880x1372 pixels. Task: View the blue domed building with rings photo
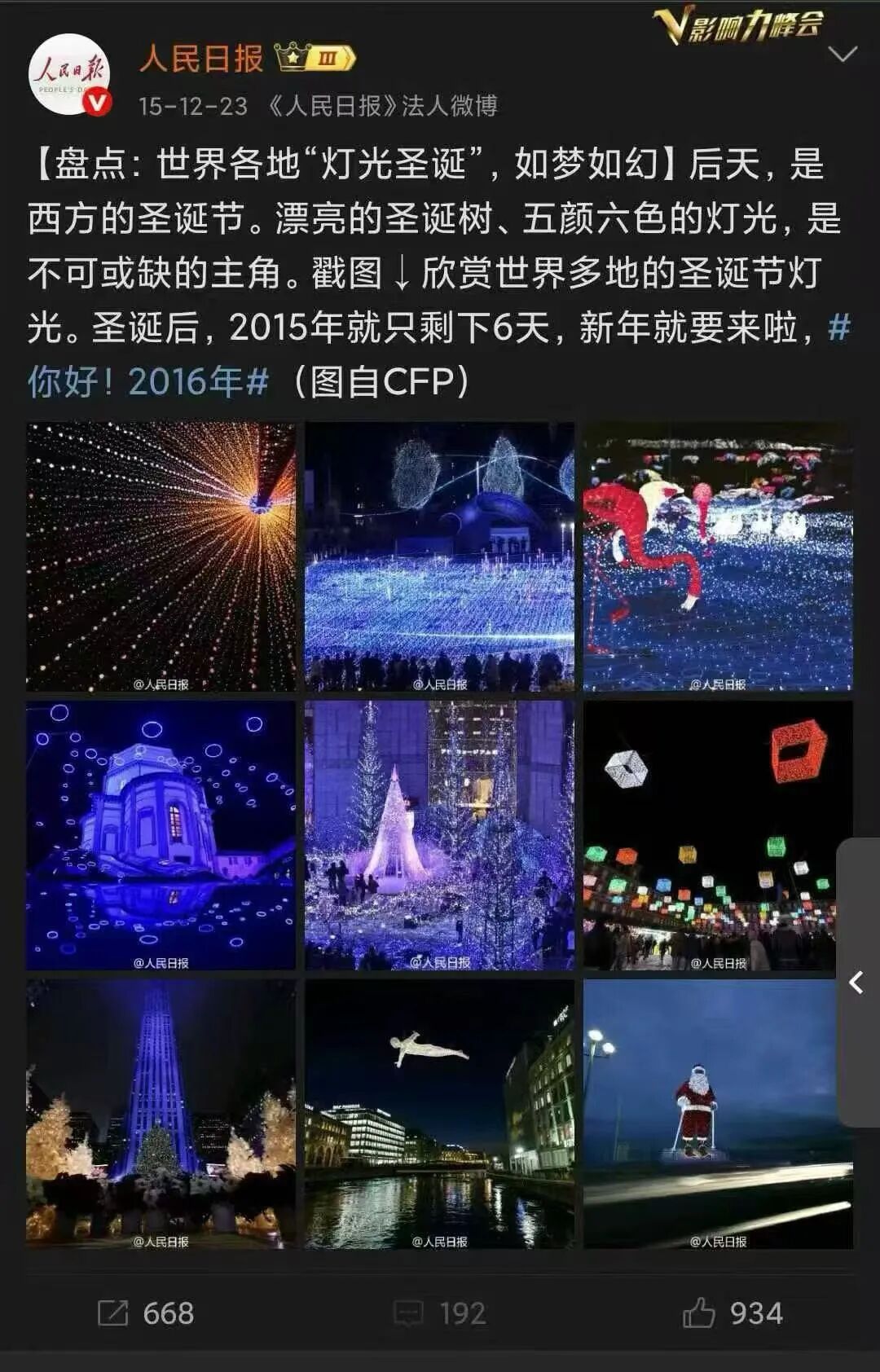(161, 835)
